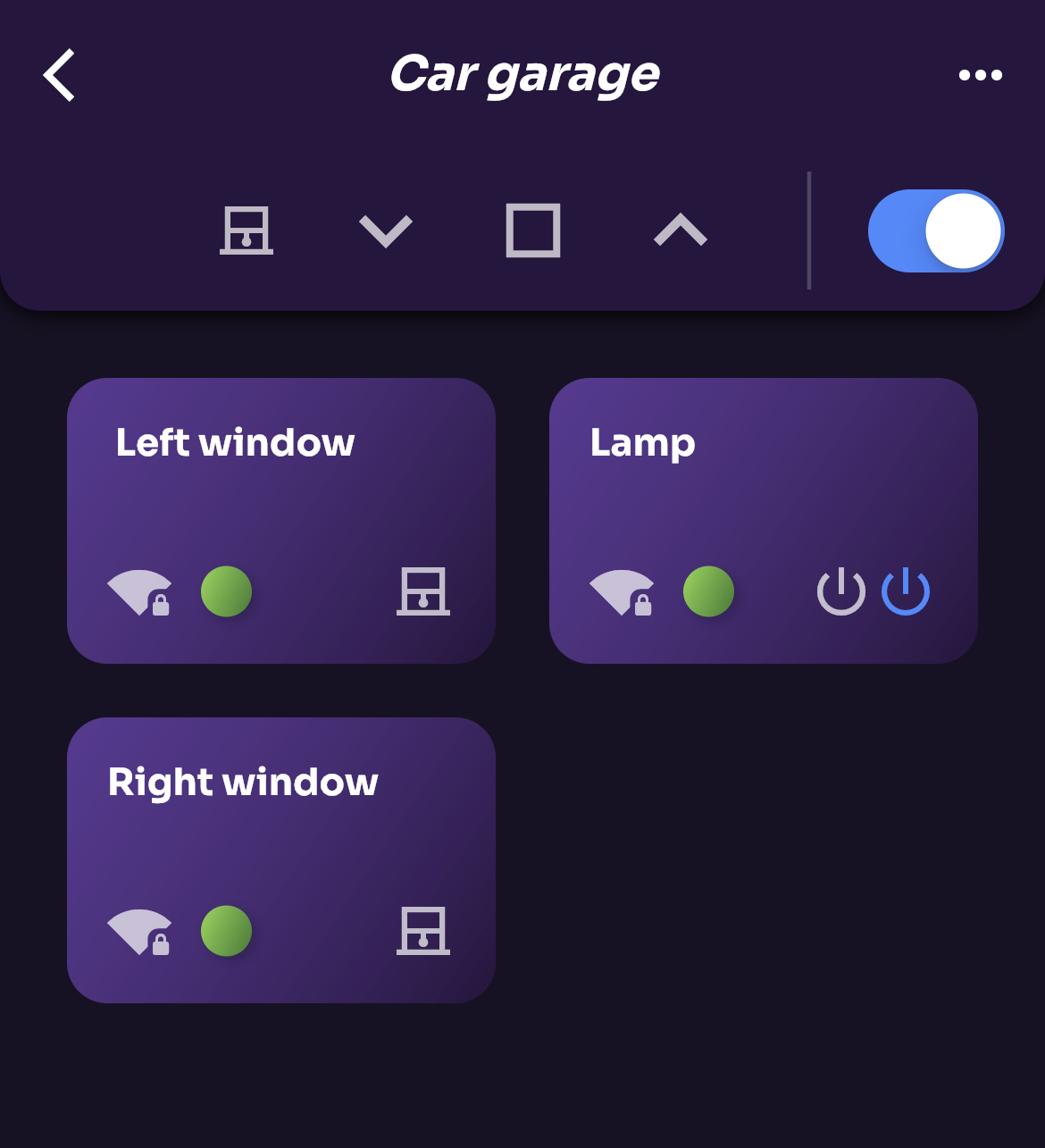Tap the shutter icon on Left window
Screen dimensions: 1045x1148
tap(423, 591)
